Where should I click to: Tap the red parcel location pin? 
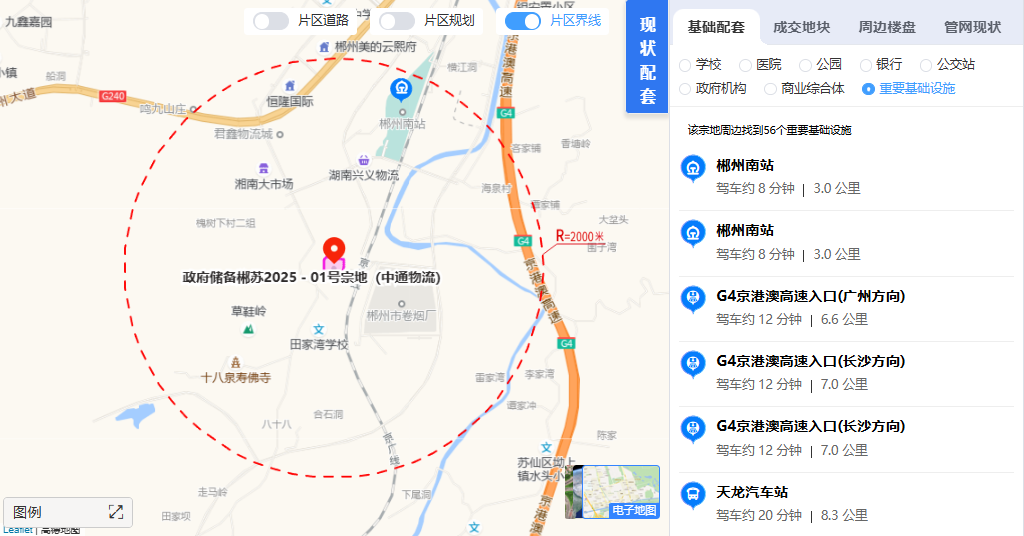coord(333,252)
